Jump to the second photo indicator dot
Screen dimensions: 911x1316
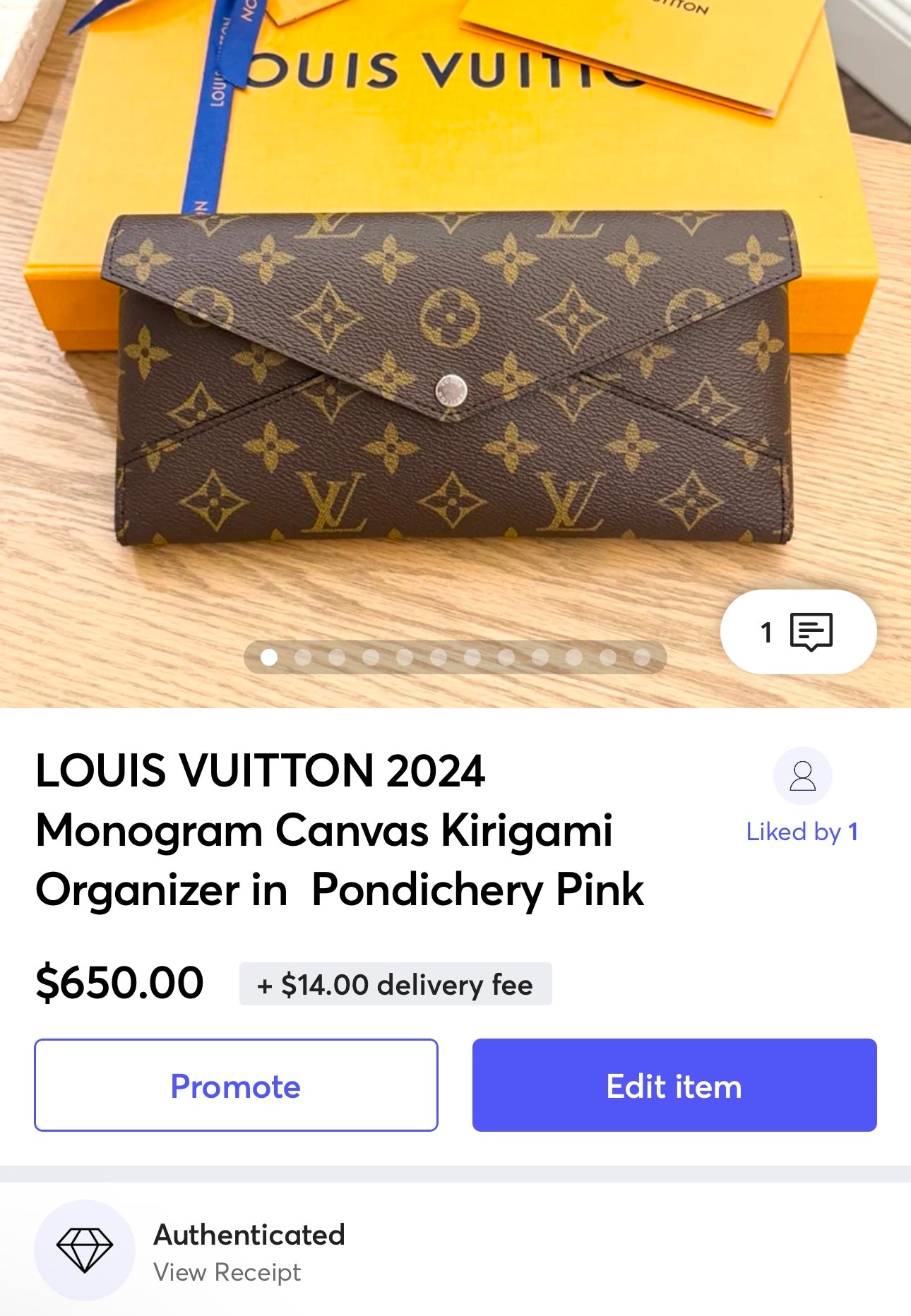pyautogui.click(x=303, y=657)
